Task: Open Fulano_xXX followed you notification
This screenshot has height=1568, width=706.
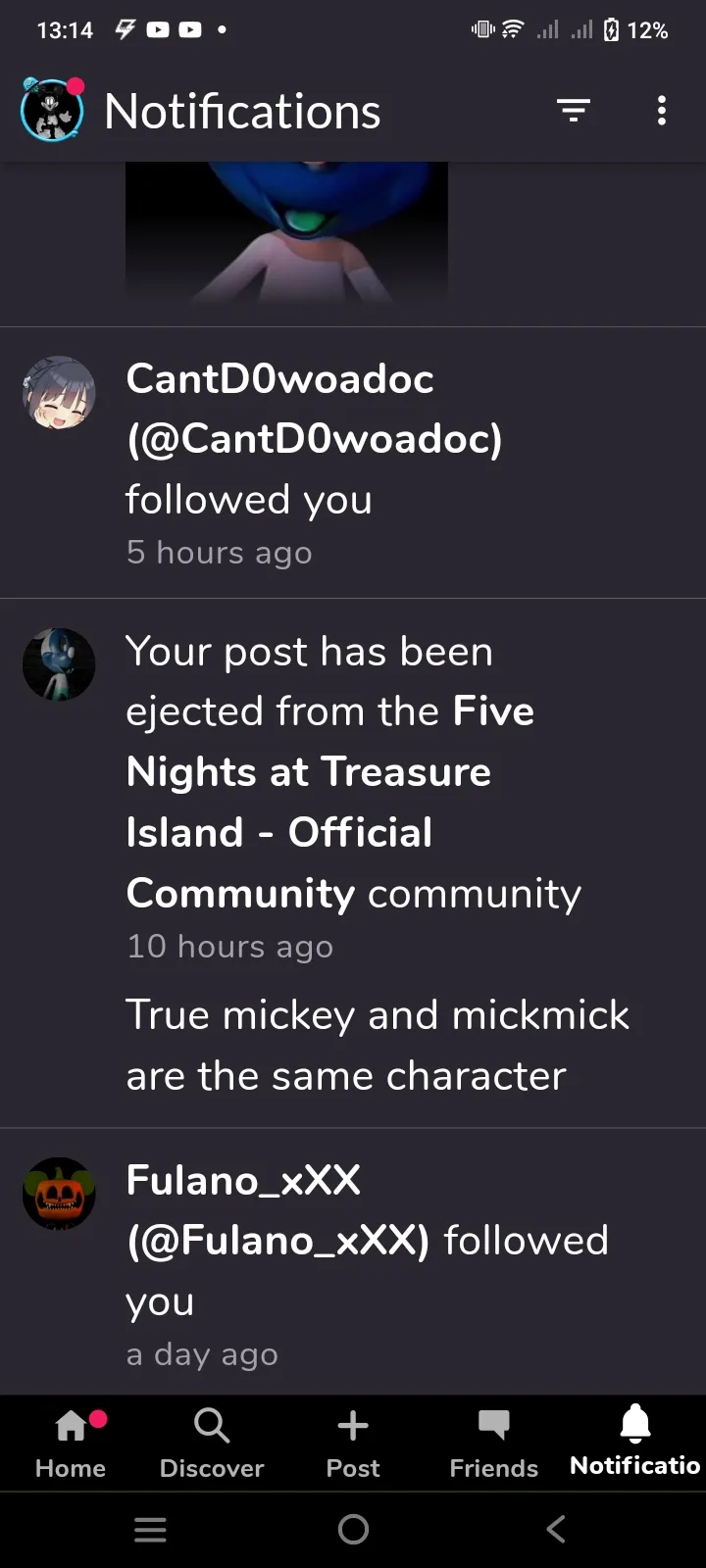Action: 353,1262
